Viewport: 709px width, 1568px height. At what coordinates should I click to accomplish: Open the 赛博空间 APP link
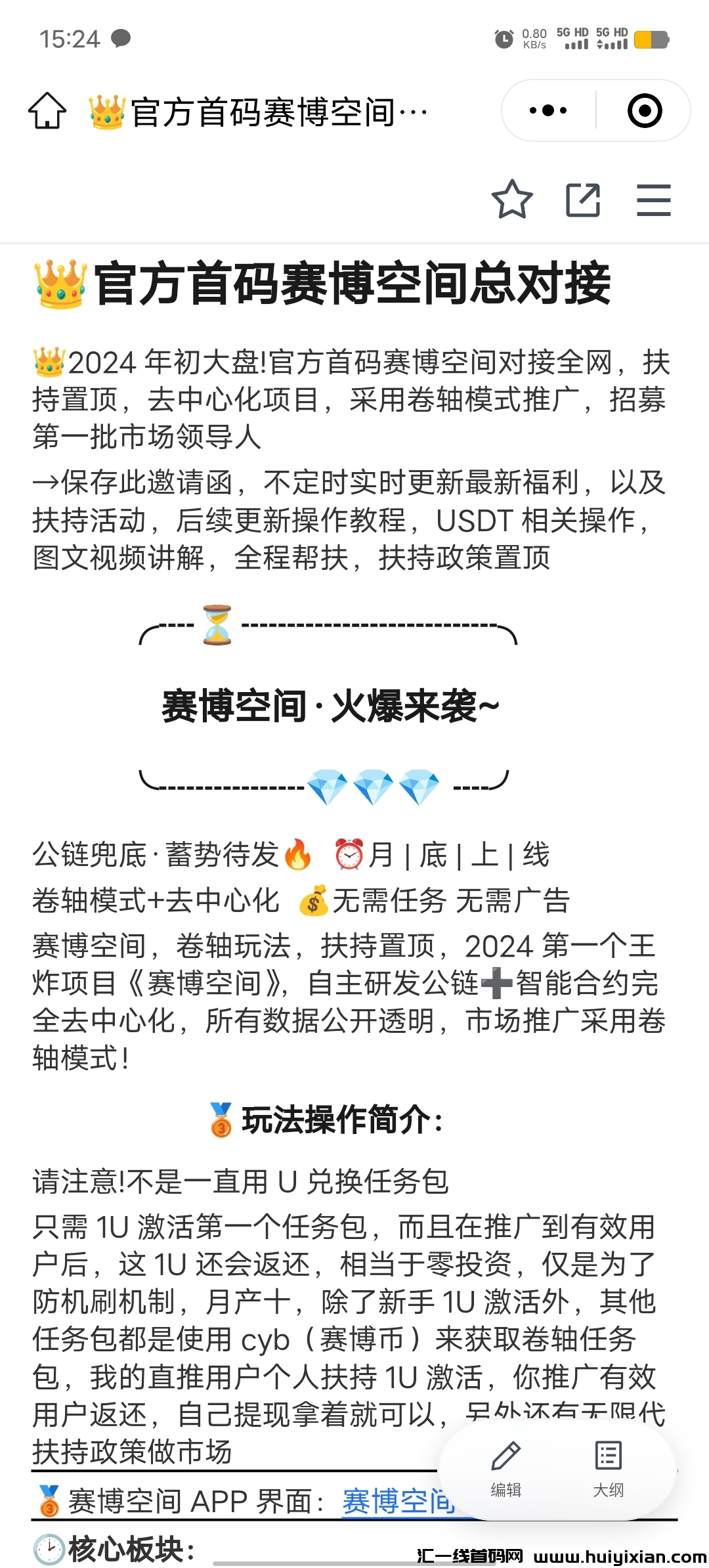pos(398,1501)
